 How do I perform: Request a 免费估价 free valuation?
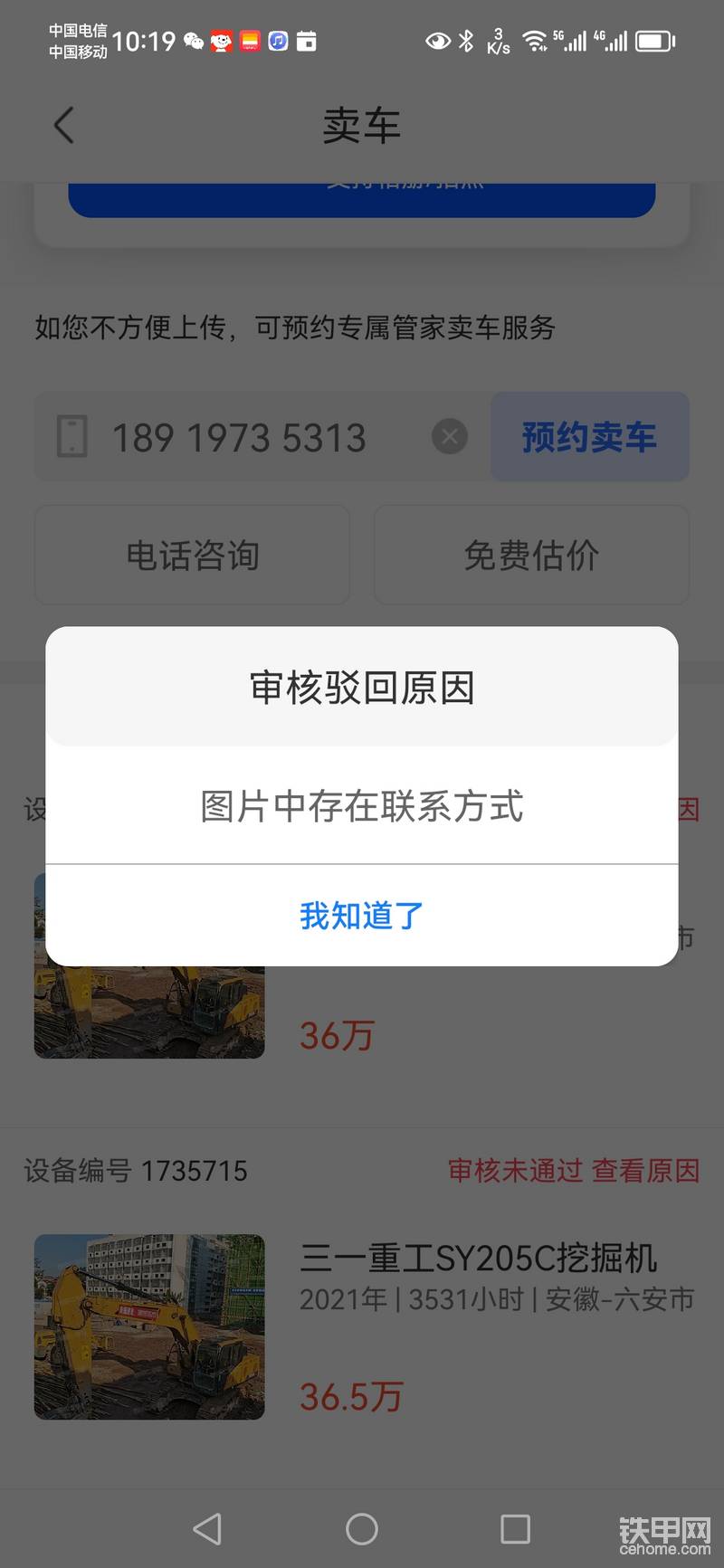(x=531, y=555)
